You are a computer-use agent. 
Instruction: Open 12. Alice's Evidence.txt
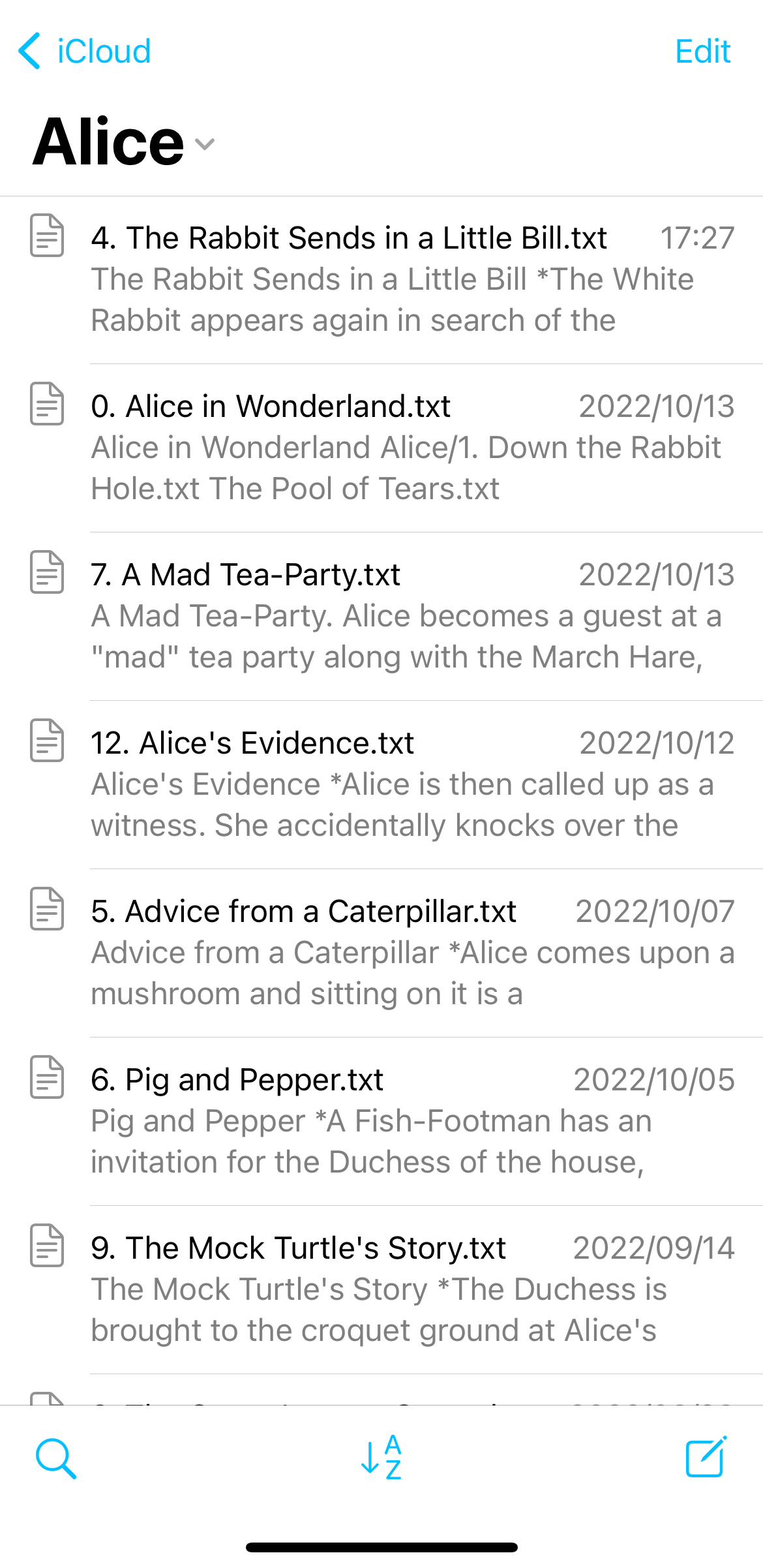pyautogui.click(x=381, y=785)
